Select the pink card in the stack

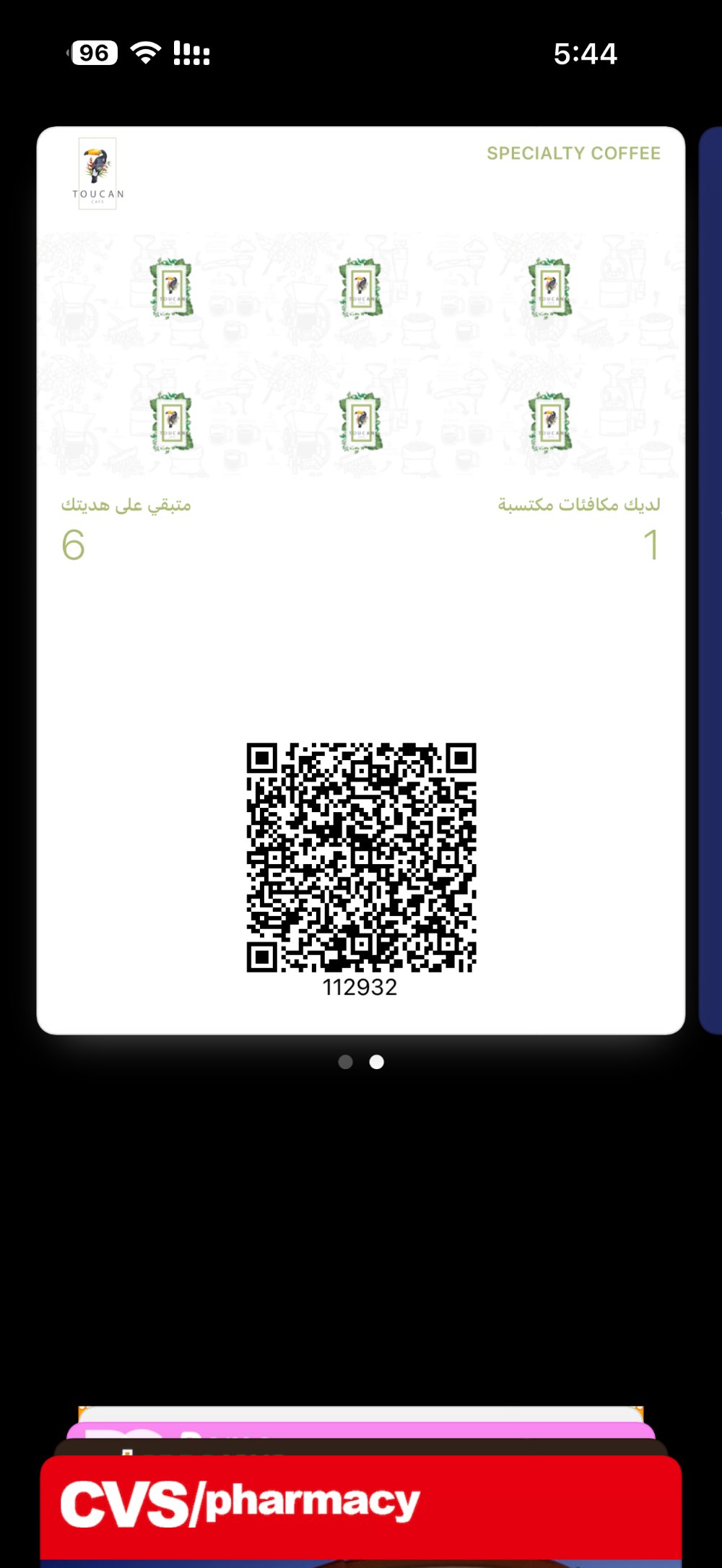coord(361,1430)
